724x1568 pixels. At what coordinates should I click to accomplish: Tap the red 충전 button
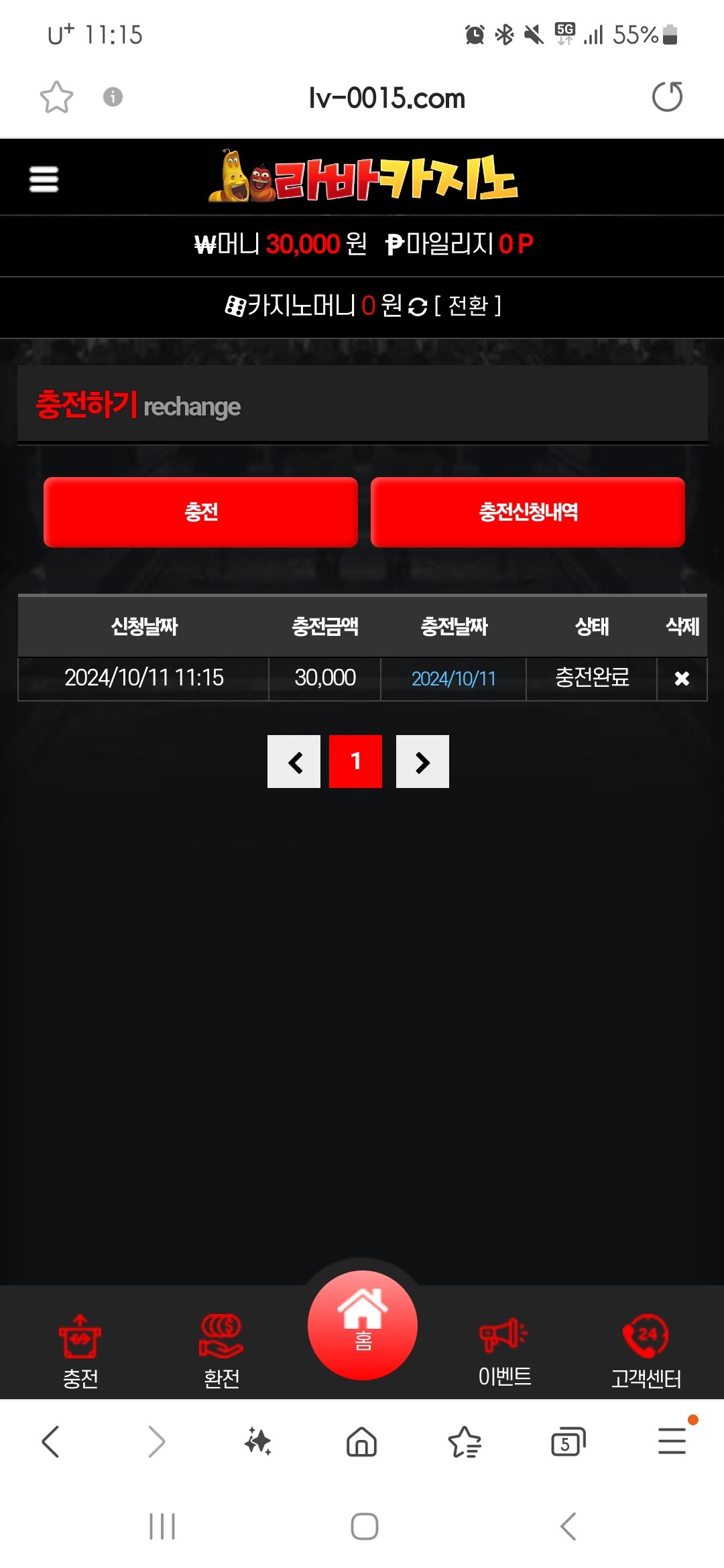click(200, 513)
